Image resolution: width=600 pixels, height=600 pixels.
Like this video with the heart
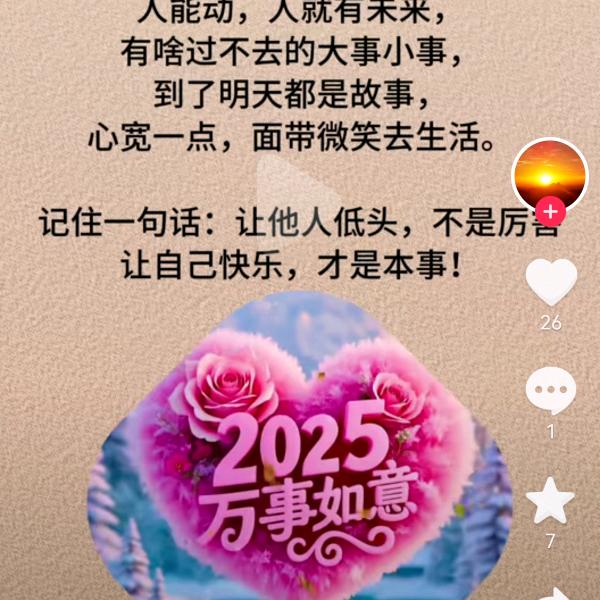pyautogui.click(x=551, y=282)
